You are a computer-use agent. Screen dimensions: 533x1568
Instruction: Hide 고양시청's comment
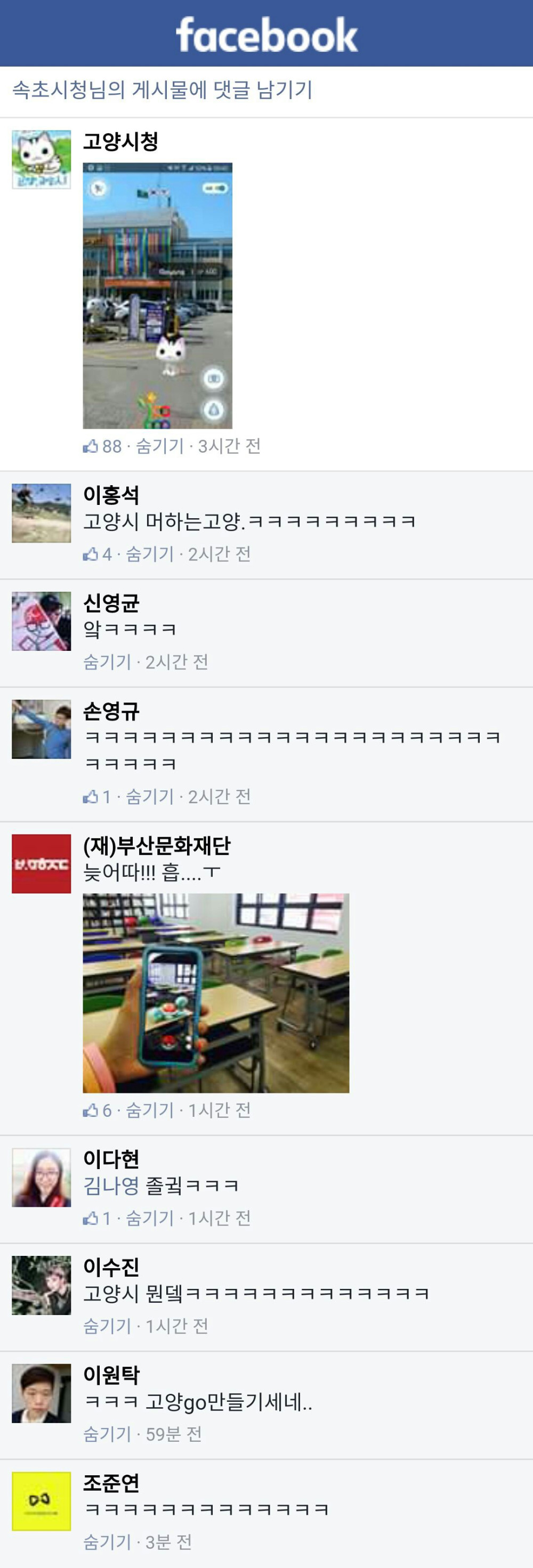pos(159,446)
